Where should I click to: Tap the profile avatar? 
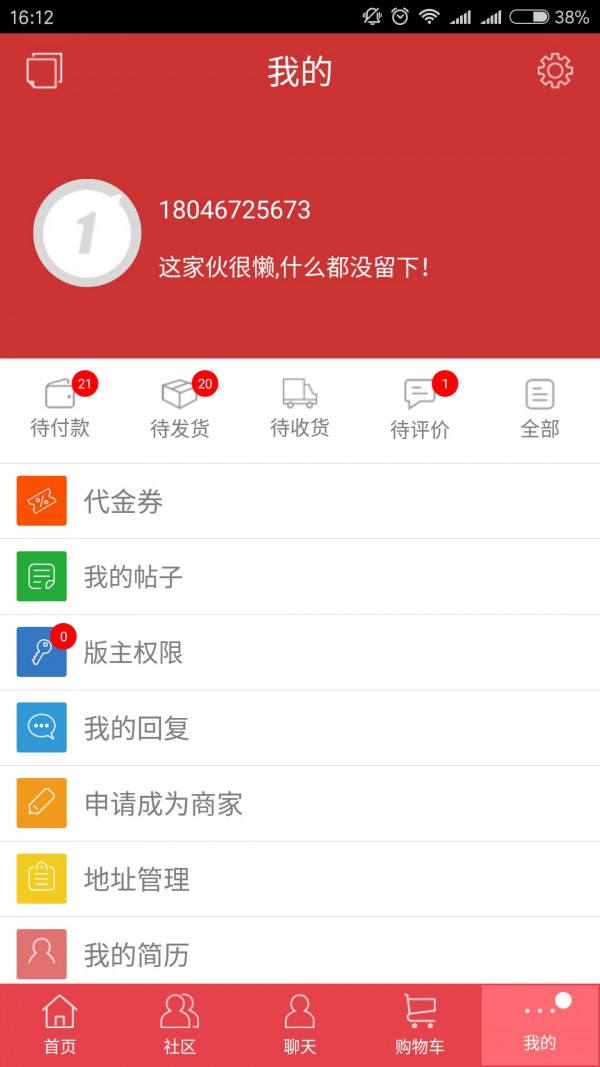tap(87, 233)
